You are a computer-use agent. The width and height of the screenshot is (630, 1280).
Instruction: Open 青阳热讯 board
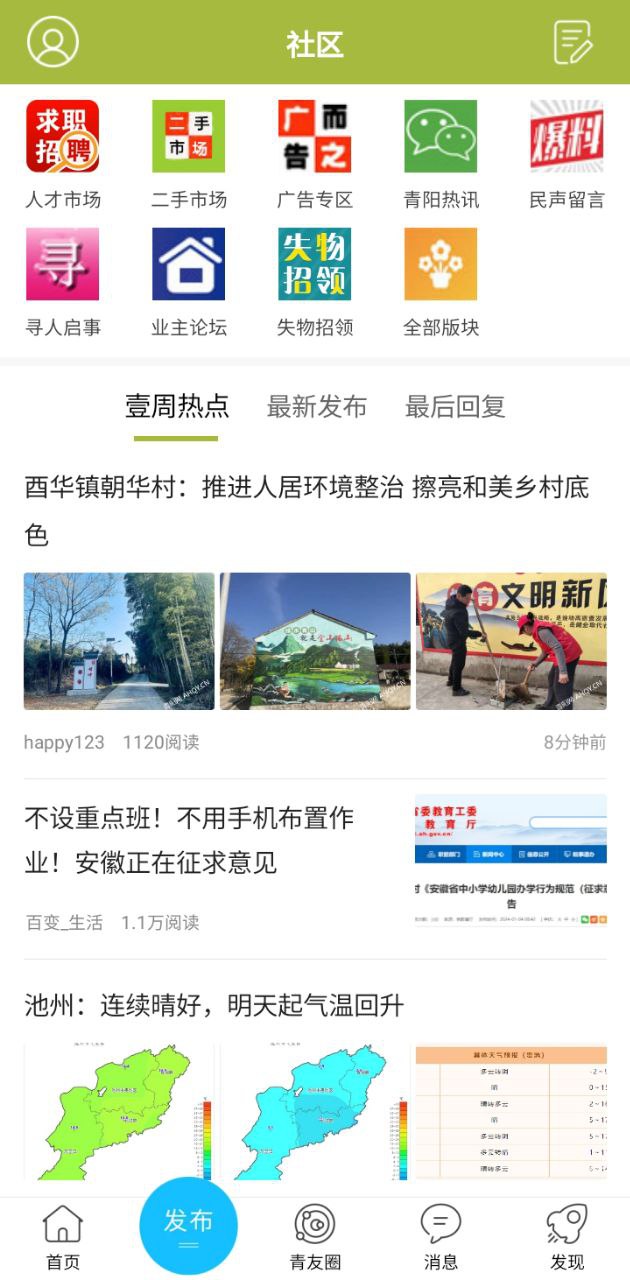441,155
